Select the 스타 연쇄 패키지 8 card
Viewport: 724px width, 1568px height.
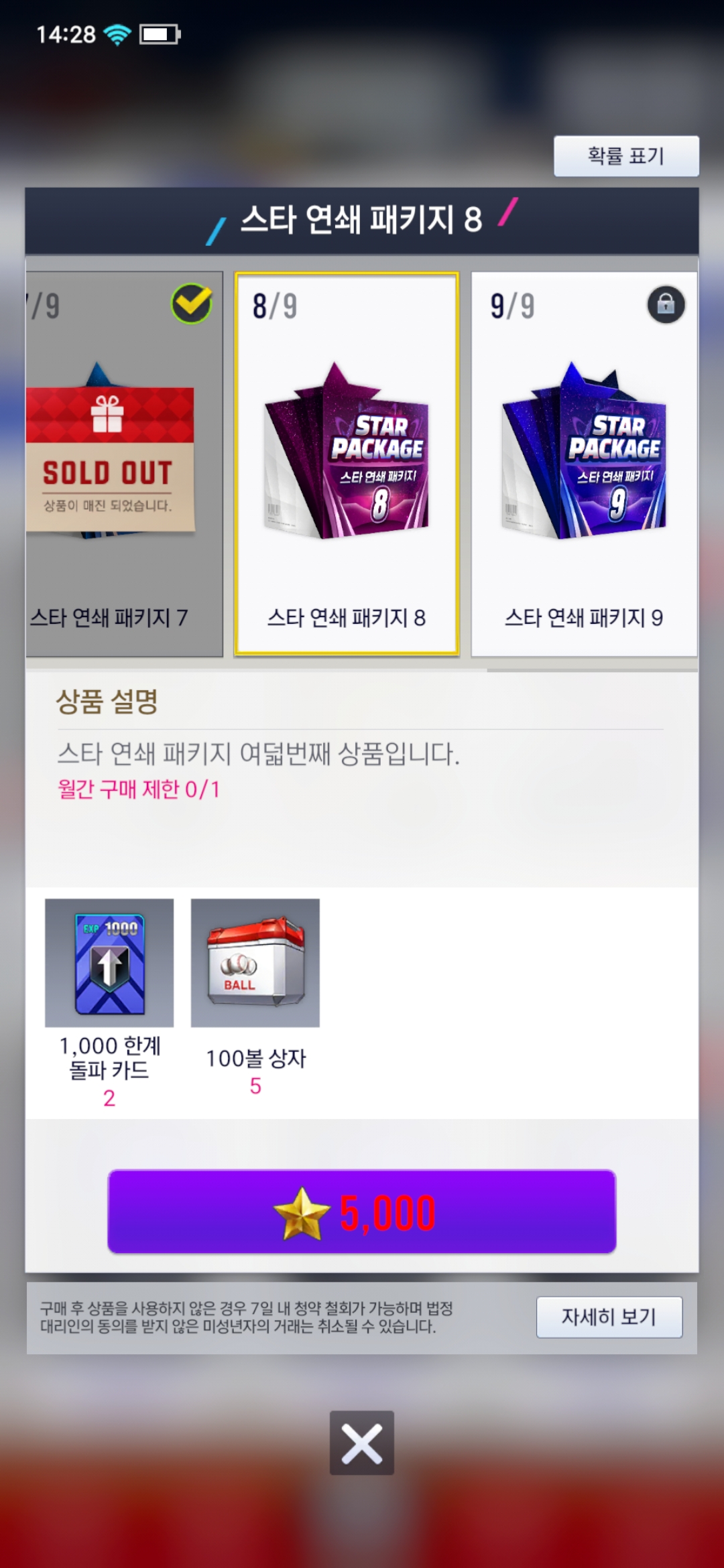coord(347,464)
